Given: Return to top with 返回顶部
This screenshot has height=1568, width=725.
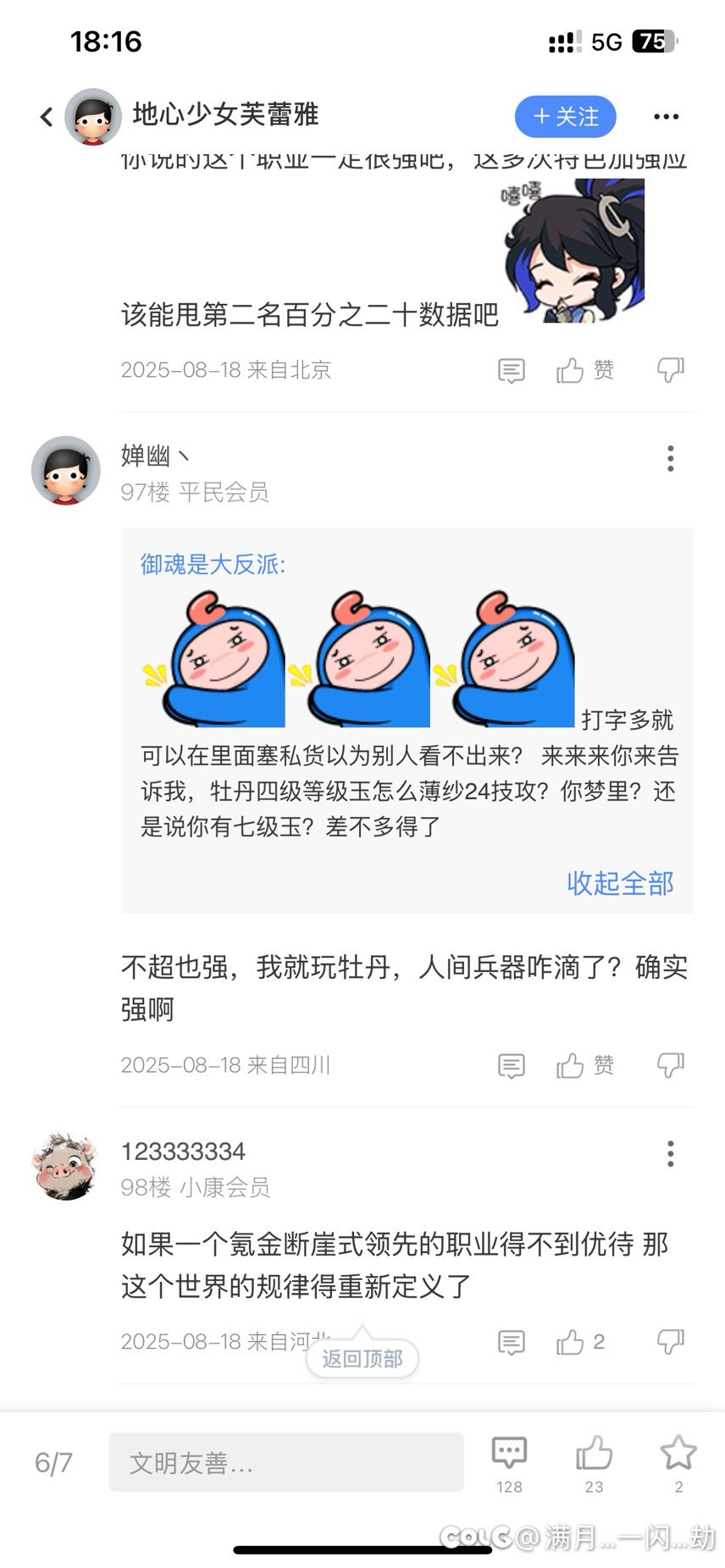Looking at the screenshot, I should 362,1359.
